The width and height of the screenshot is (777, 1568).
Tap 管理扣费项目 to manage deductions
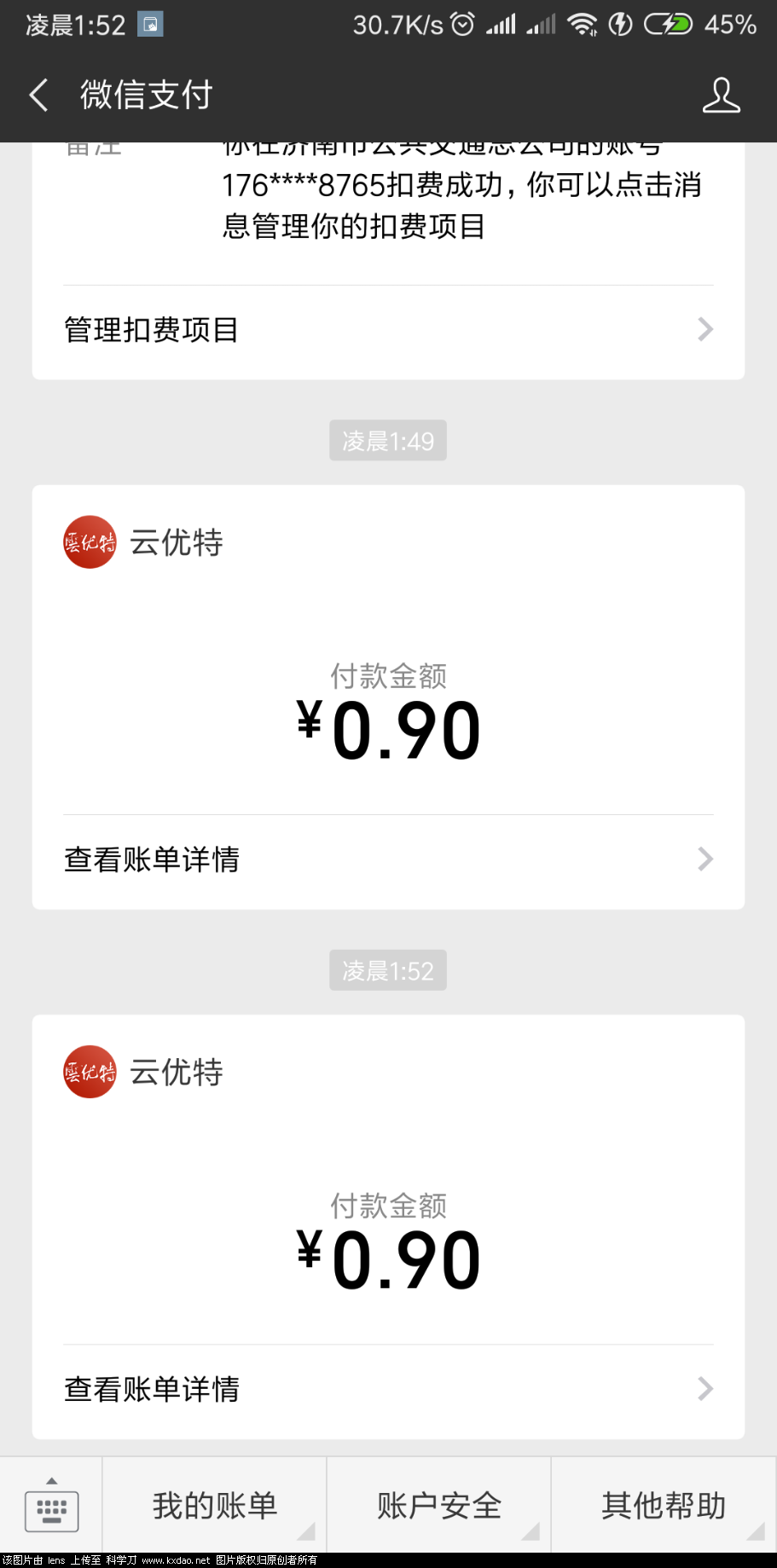tap(150, 329)
